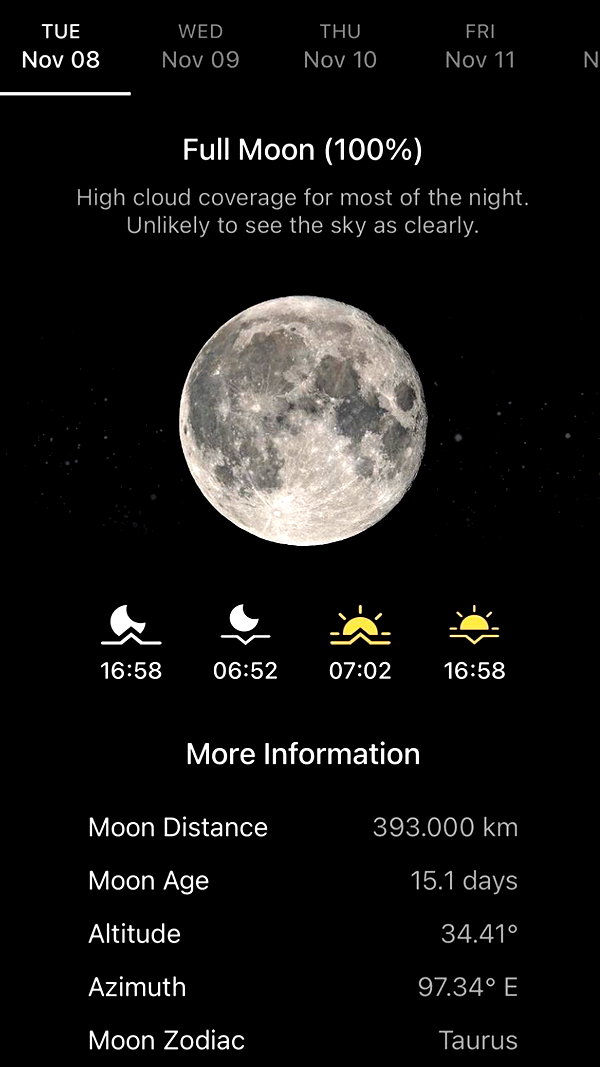Select the TUE Nov 08 tab
Screen dimensions: 600x1067
tap(61, 46)
